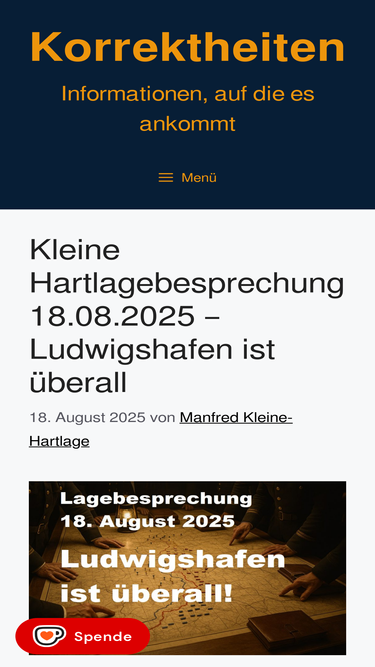
Task: Tap the Spende donation button
Action: [x=83, y=636]
